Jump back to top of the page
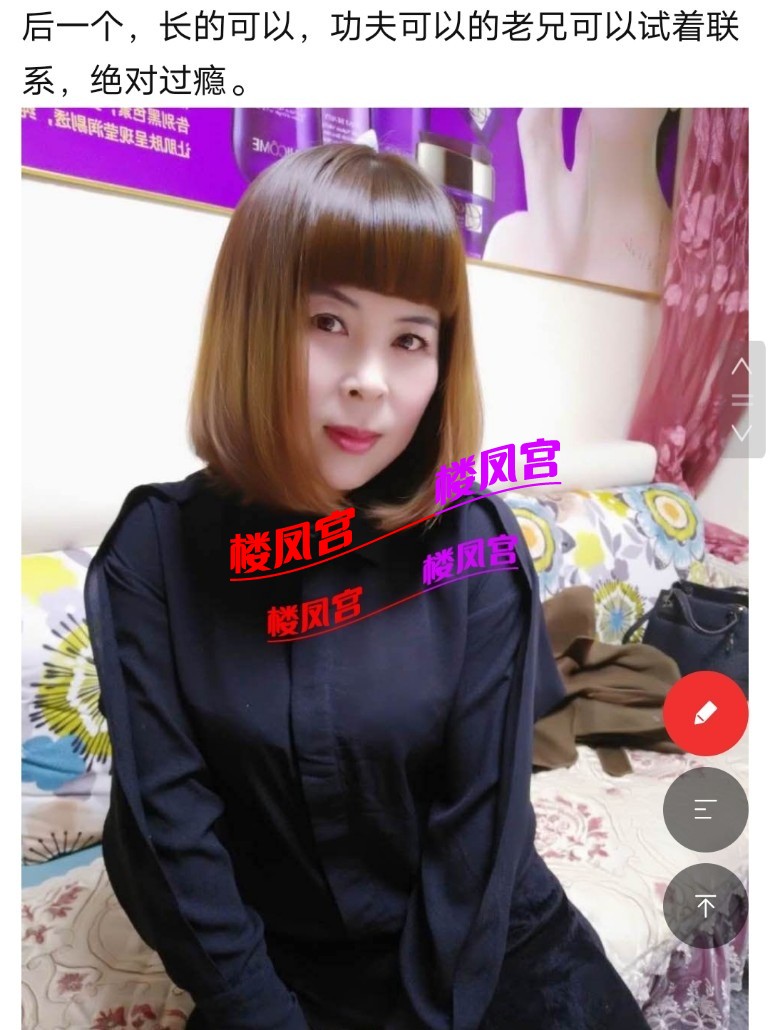This screenshot has height=1030, width=770. [705, 905]
